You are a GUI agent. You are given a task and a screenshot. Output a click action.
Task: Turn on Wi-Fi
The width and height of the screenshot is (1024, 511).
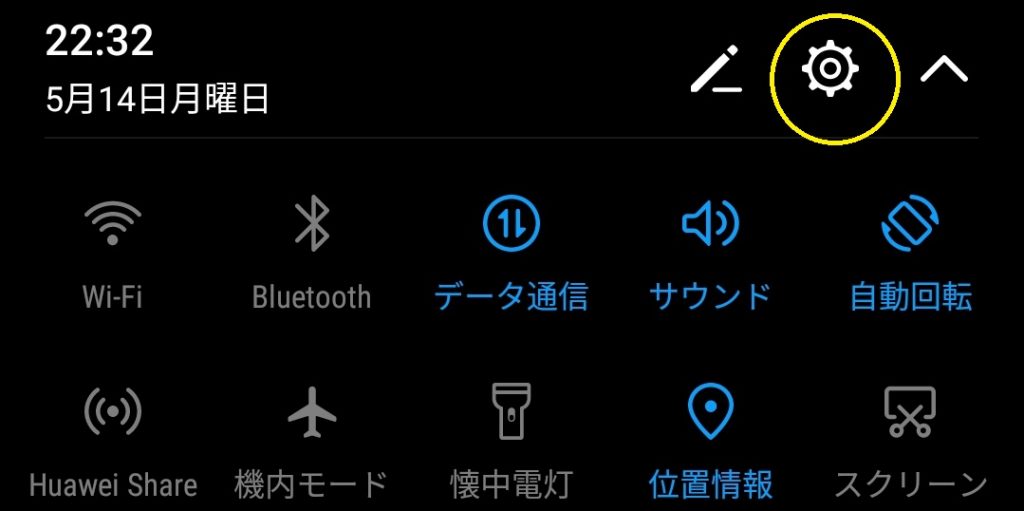point(112,223)
